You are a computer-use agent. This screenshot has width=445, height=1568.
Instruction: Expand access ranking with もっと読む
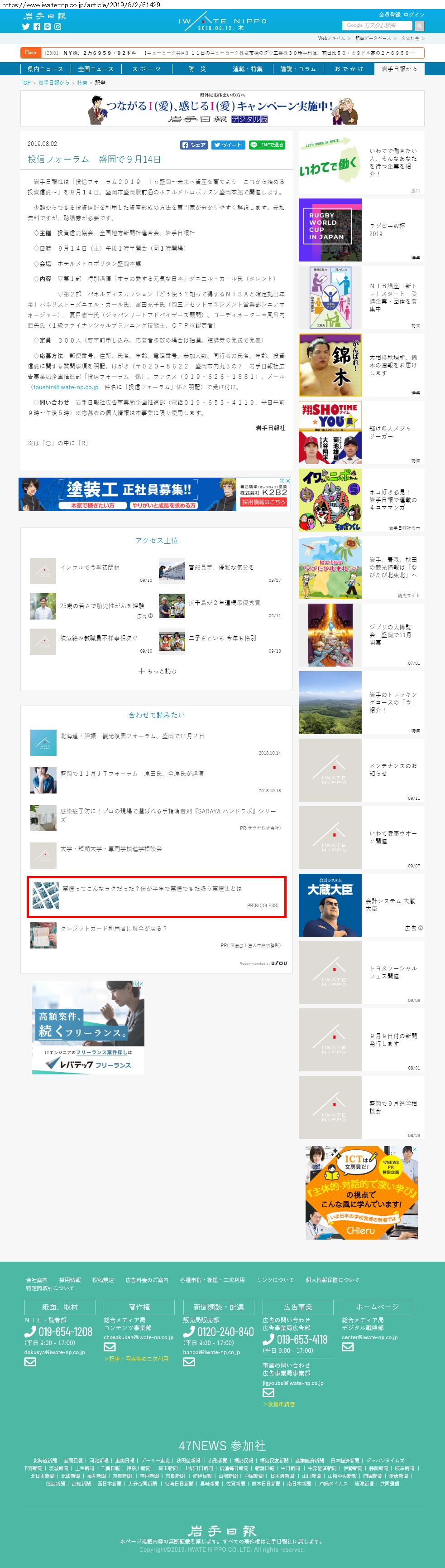coord(157,671)
